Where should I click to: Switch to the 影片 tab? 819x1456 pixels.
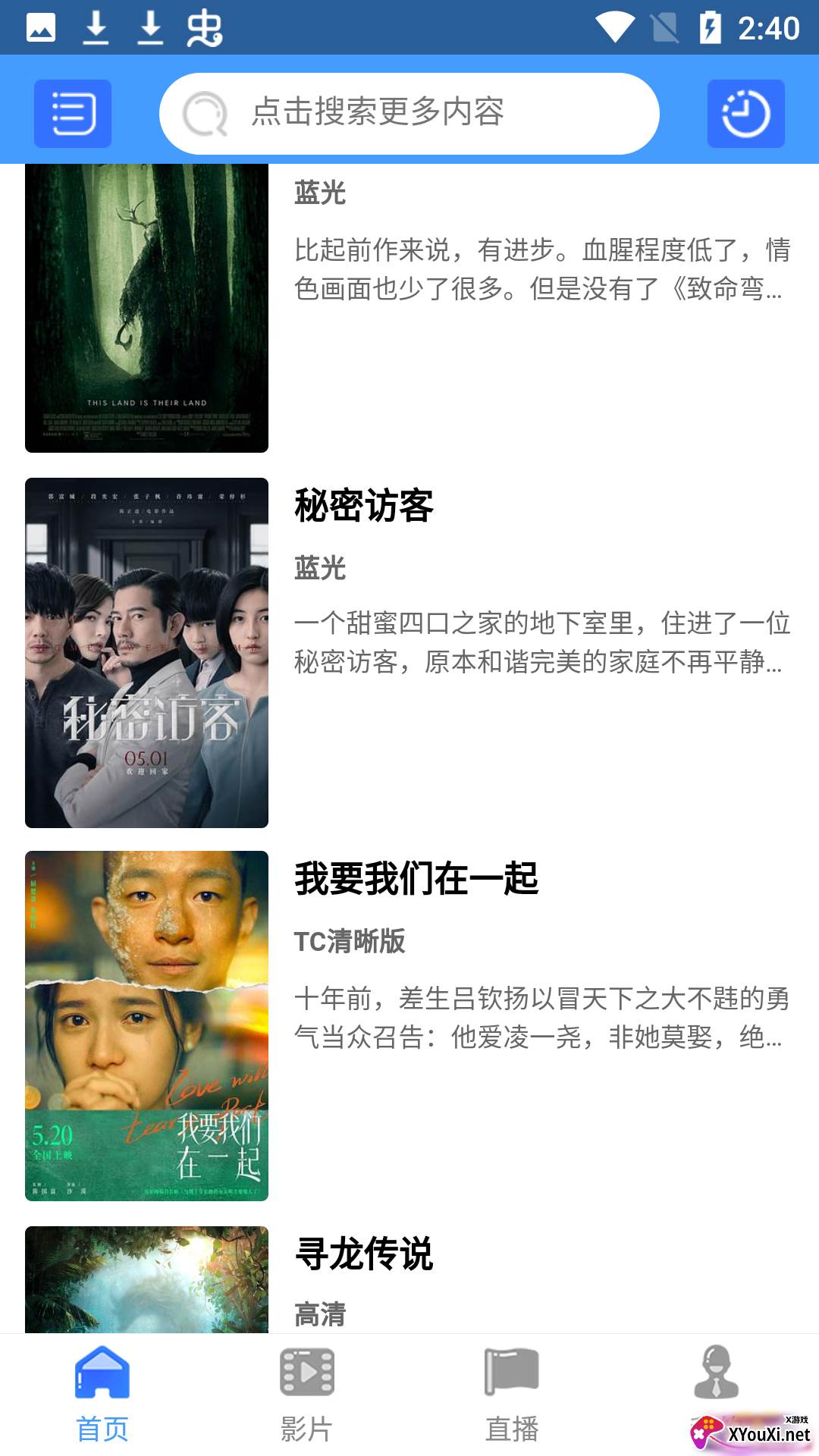coord(307,1394)
